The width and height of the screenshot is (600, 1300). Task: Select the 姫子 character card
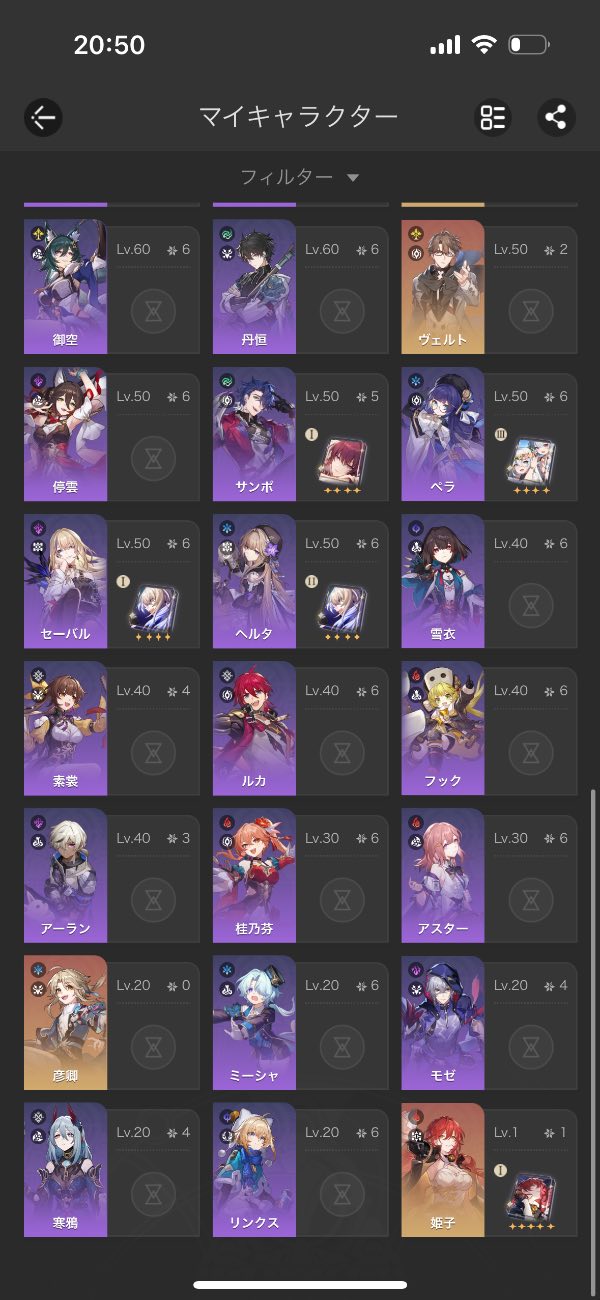(x=489, y=1169)
